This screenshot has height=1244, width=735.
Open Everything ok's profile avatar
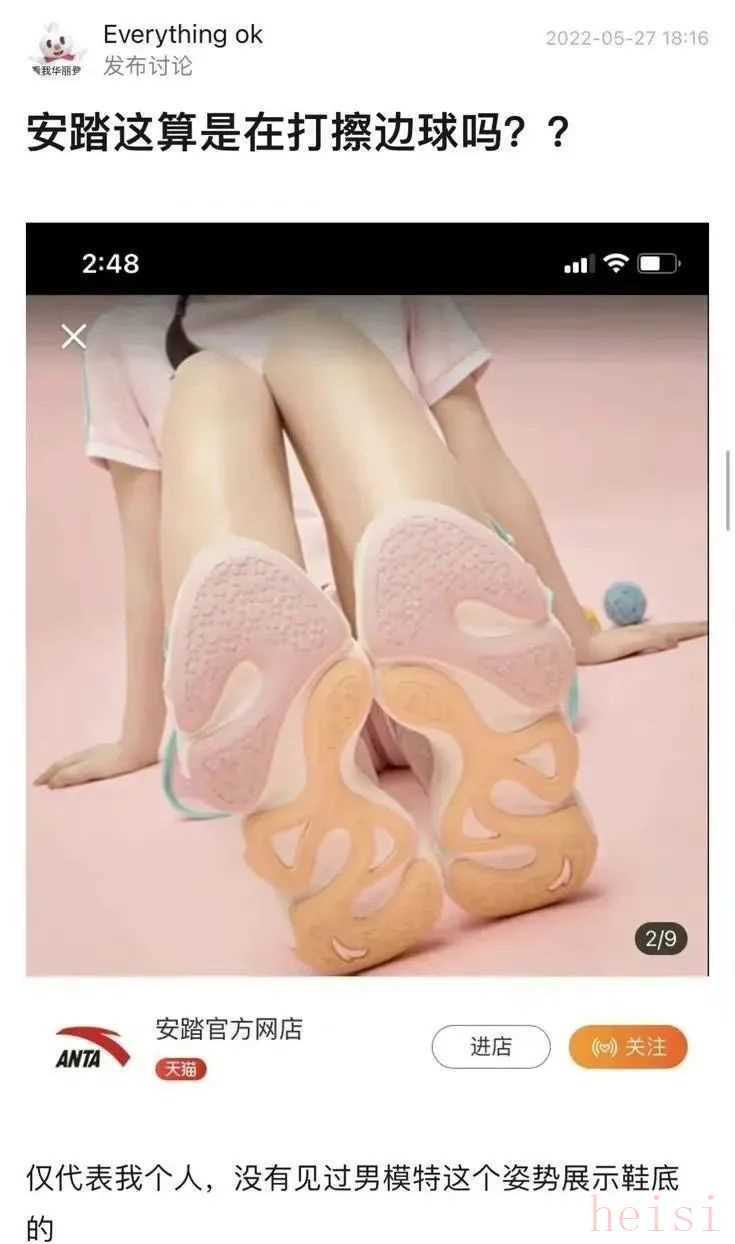(x=57, y=50)
